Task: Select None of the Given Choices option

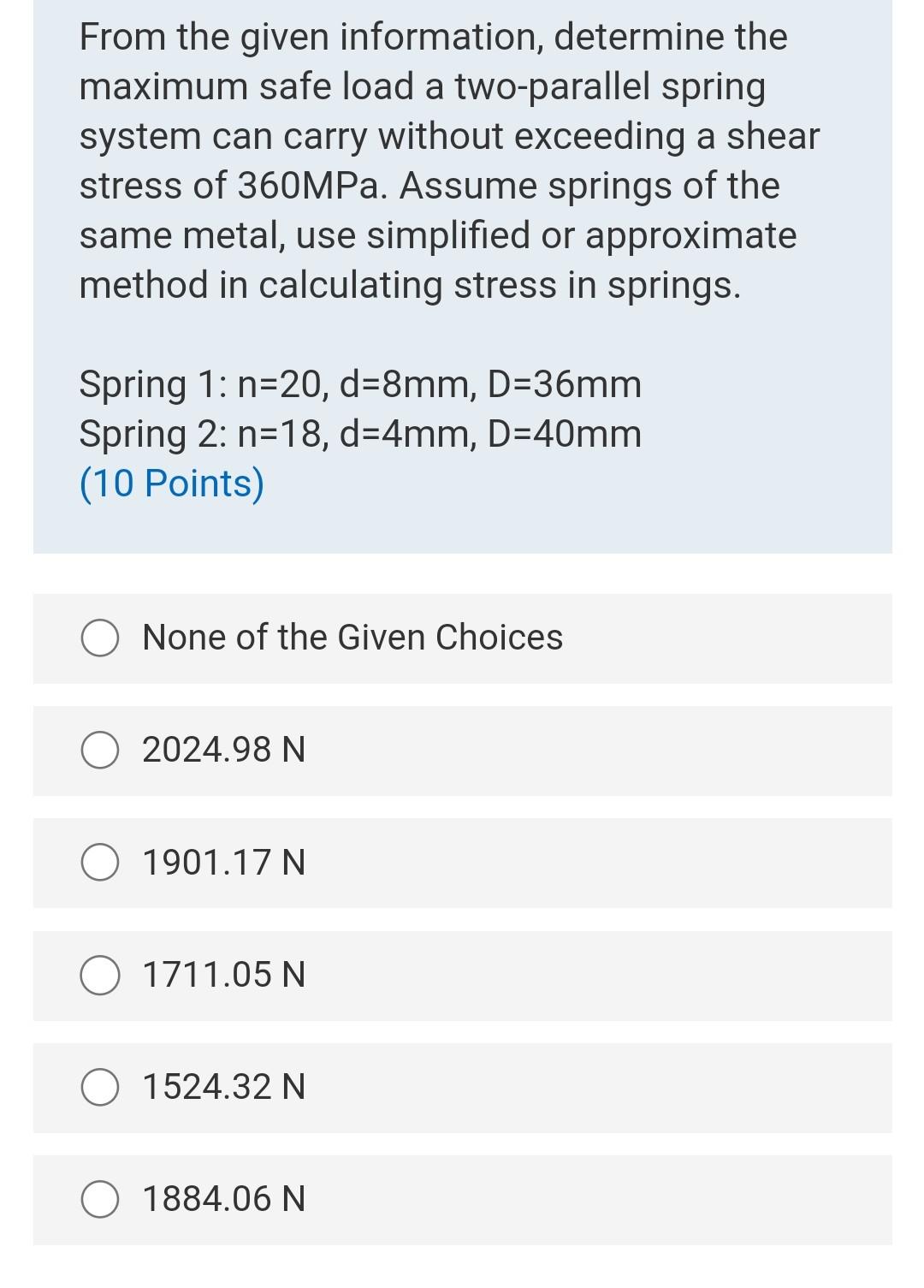Action: (x=100, y=638)
